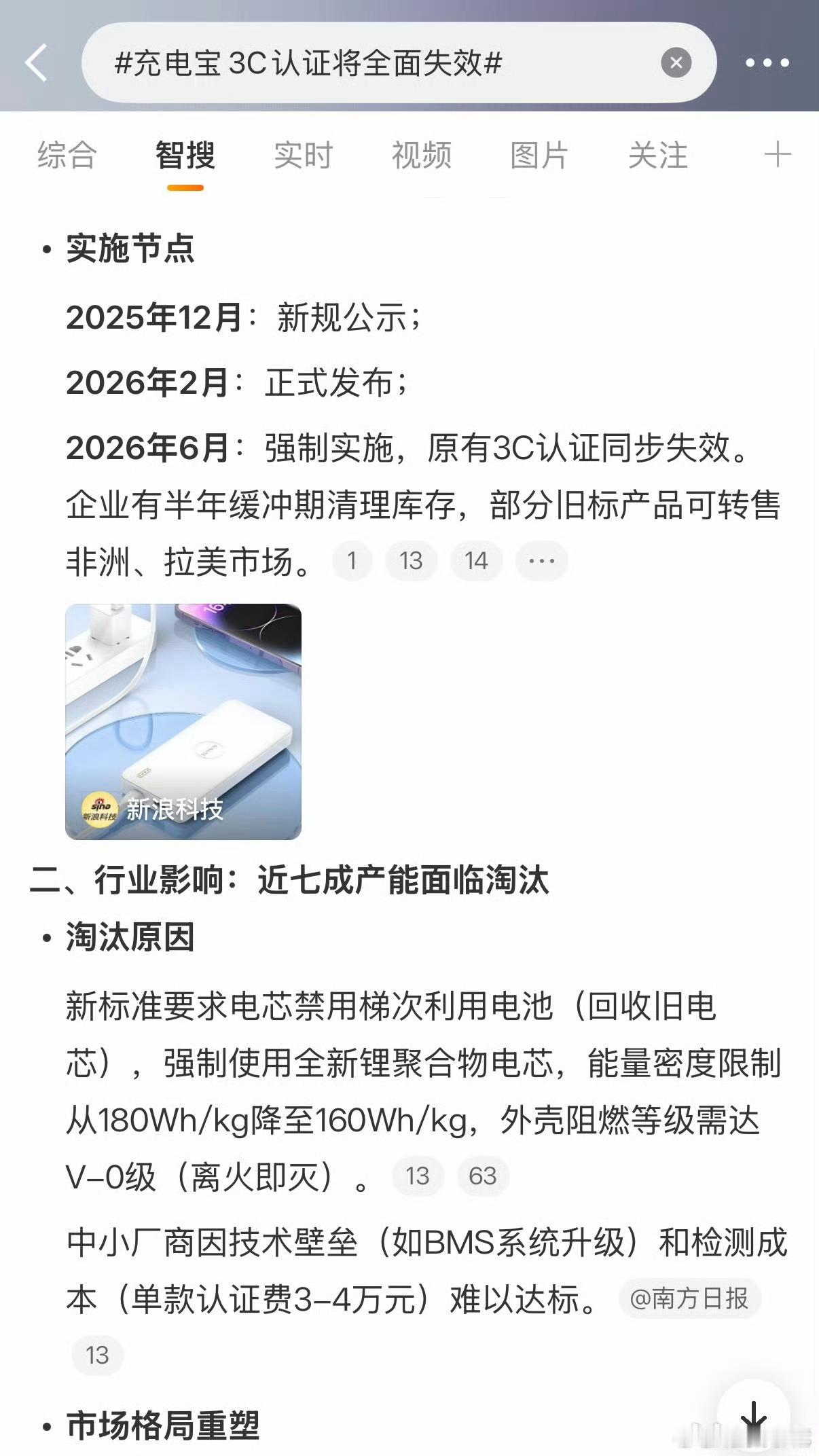Open the @南方日报 source link
This screenshot has width=819, height=1456.
point(690,1298)
